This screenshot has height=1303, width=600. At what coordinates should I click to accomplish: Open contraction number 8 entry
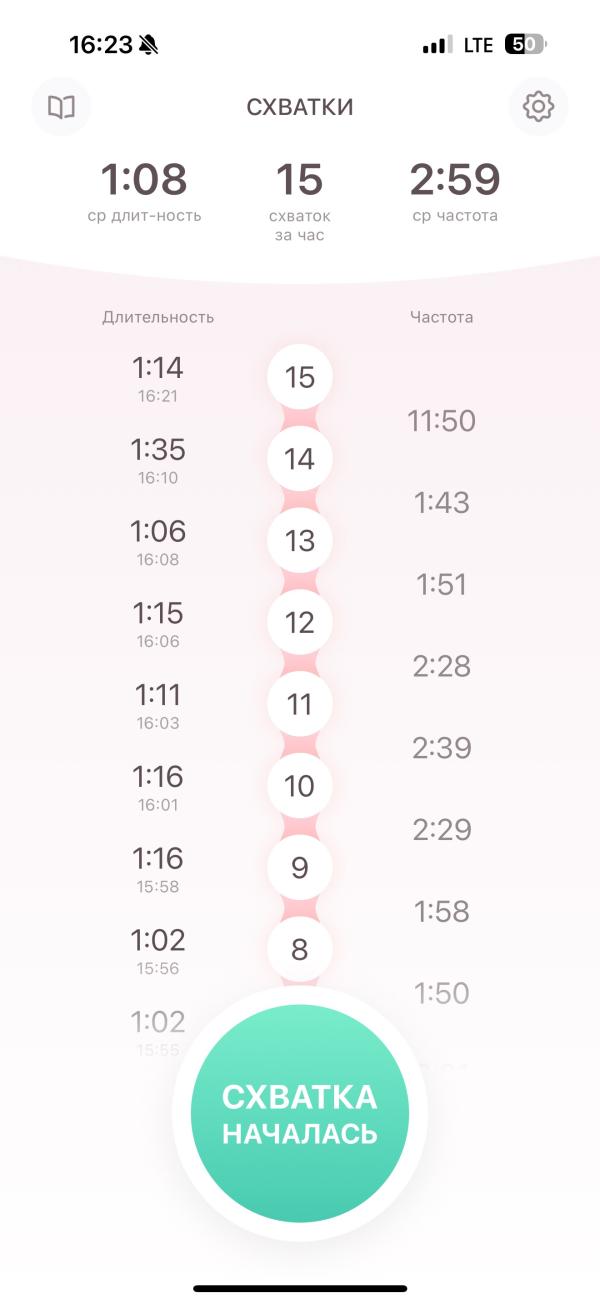point(300,950)
